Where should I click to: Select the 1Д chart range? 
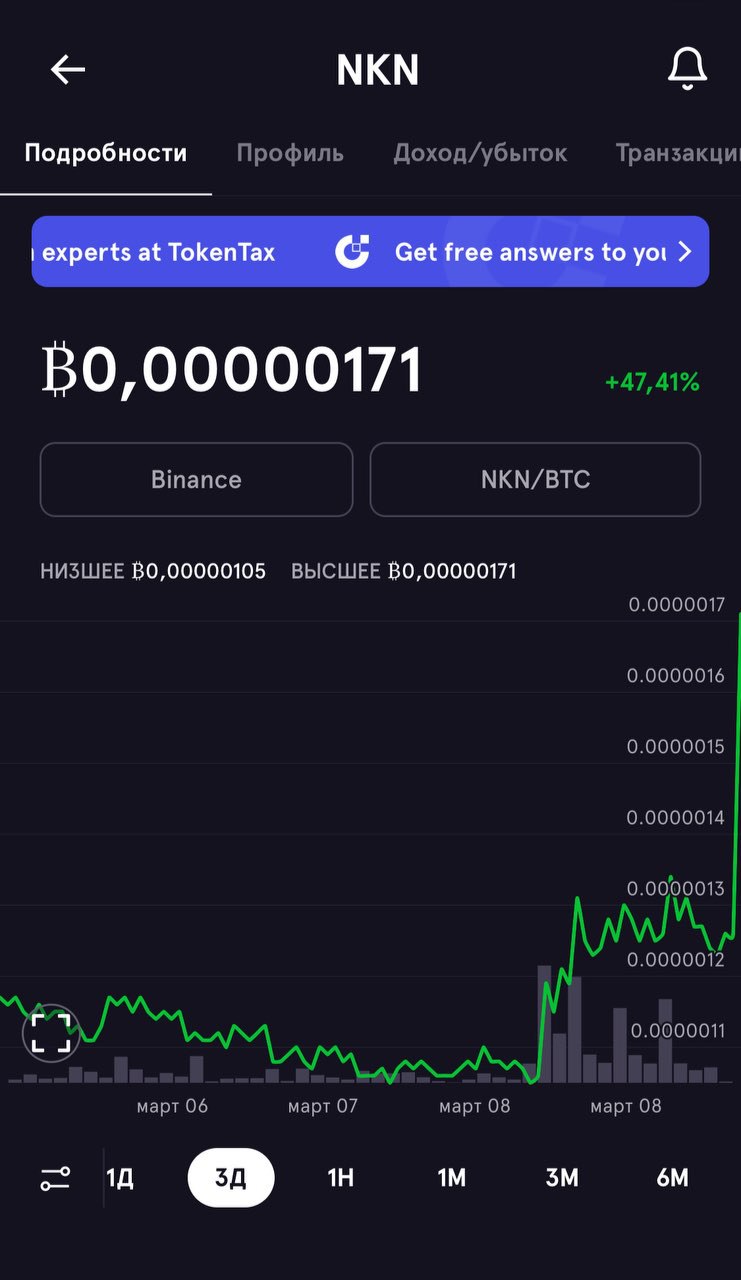pos(120,1178)
